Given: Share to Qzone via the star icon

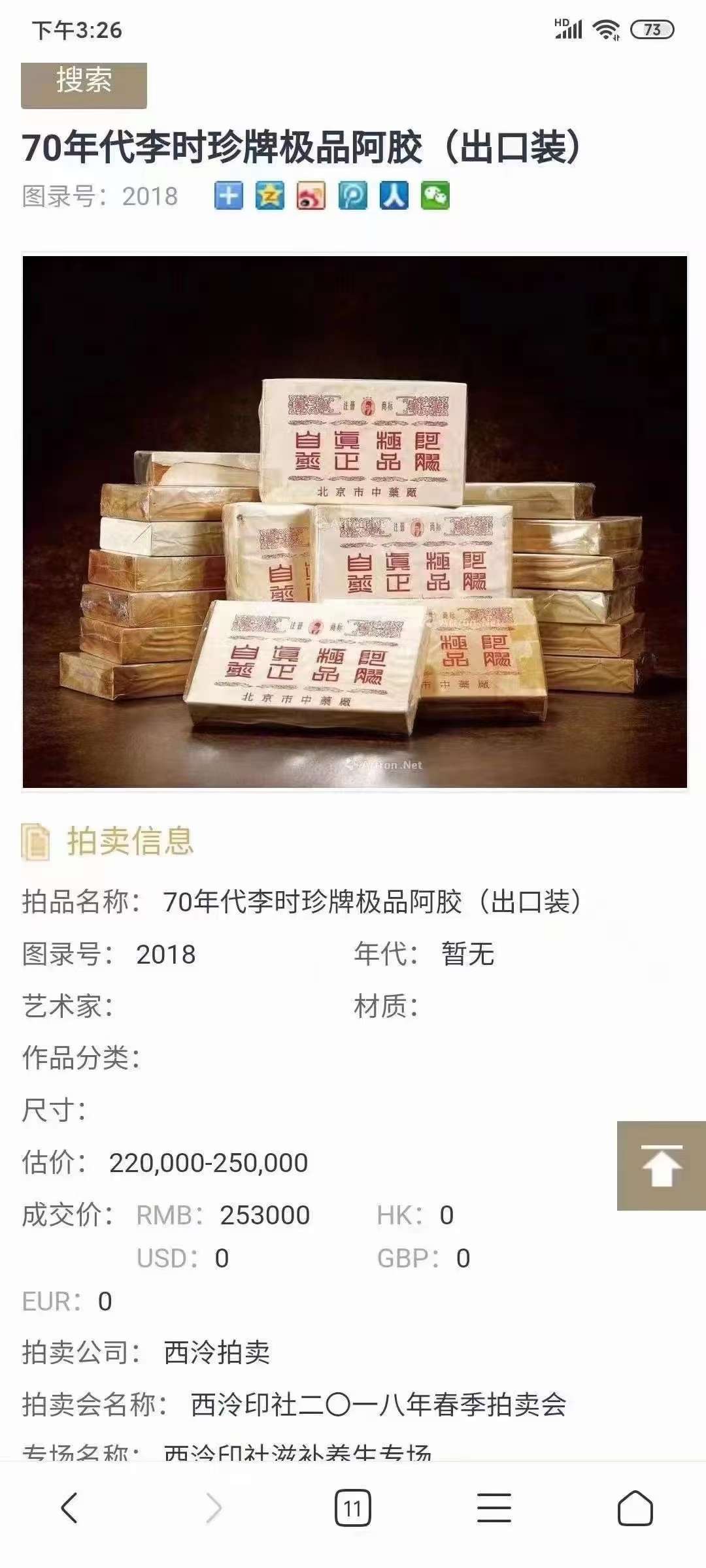Looking at the screenshot, I should coord(270,196).
